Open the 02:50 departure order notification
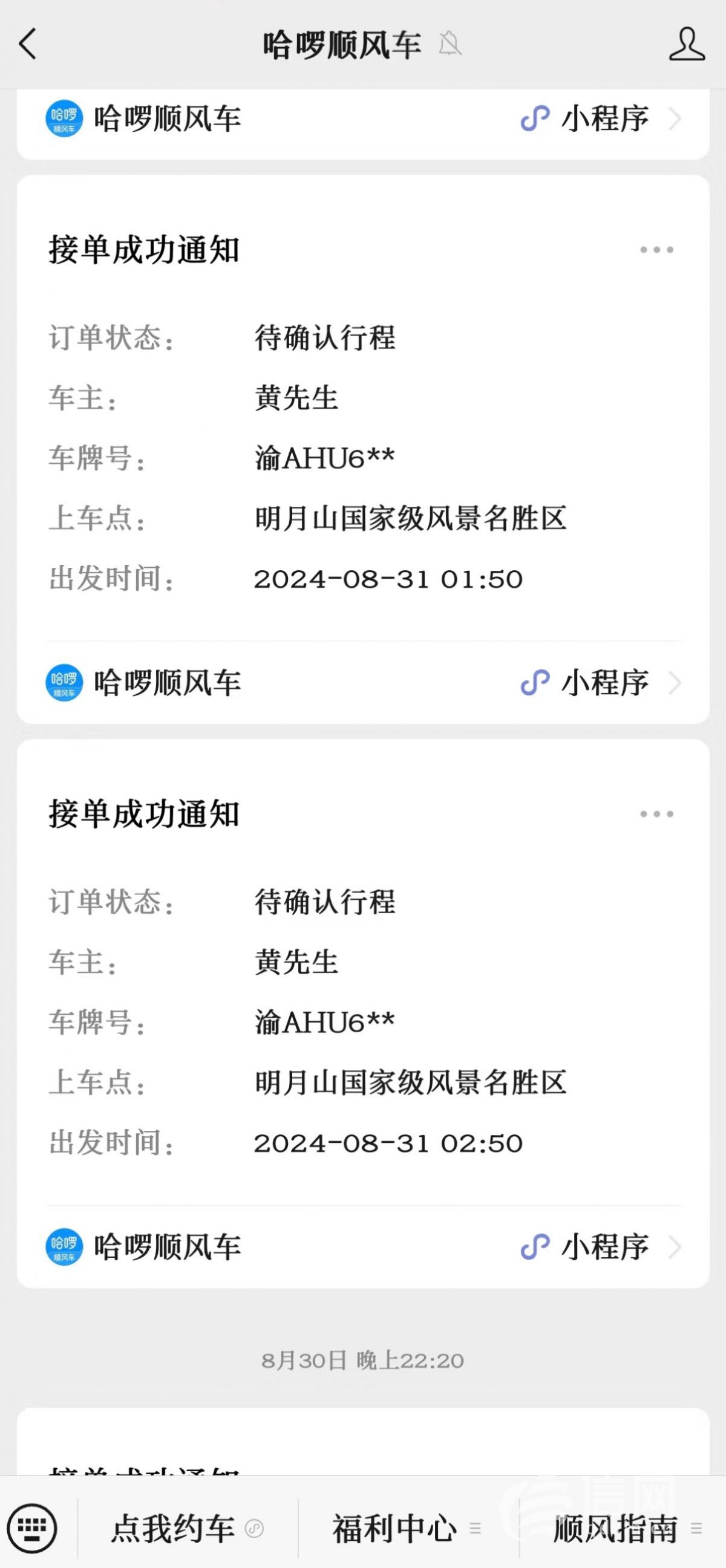Viewport: 726px width, 1568px height. click(x=363, y=1021)
